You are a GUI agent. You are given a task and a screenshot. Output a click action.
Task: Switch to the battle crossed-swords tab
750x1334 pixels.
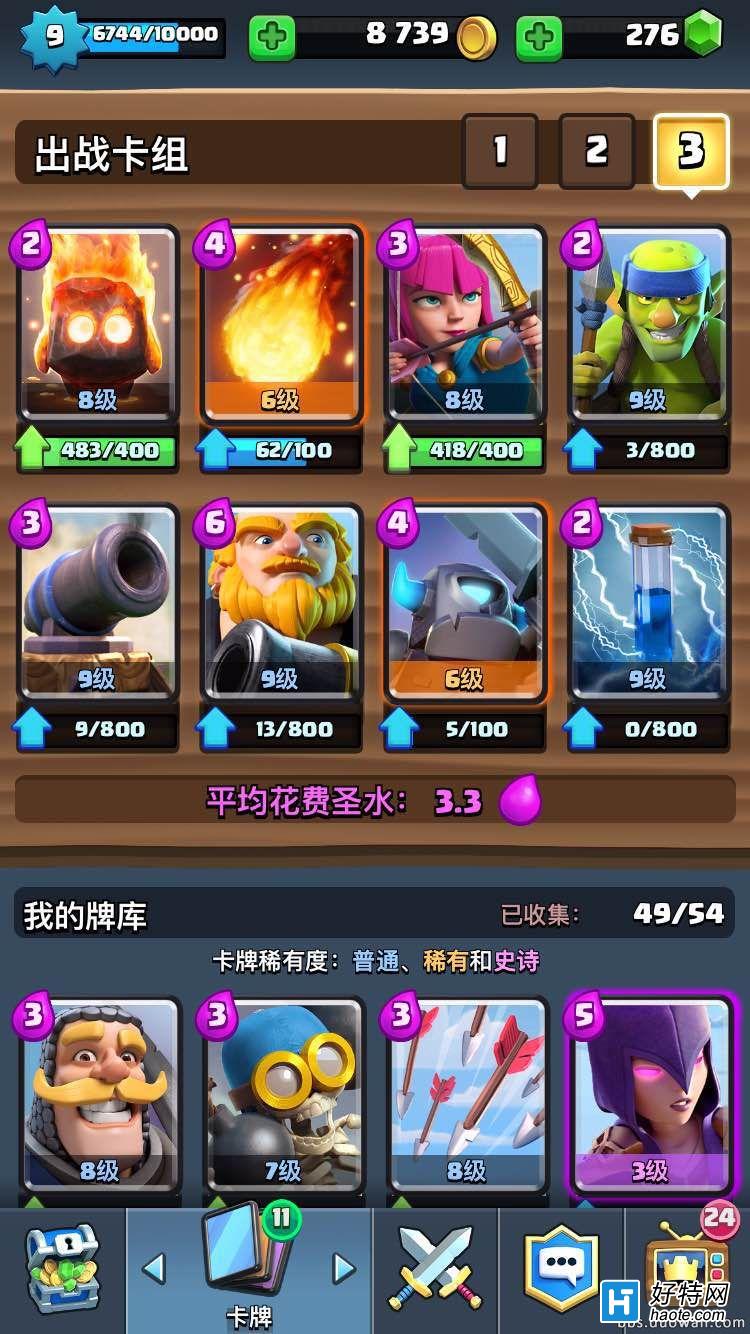[x=435, y=1270]
